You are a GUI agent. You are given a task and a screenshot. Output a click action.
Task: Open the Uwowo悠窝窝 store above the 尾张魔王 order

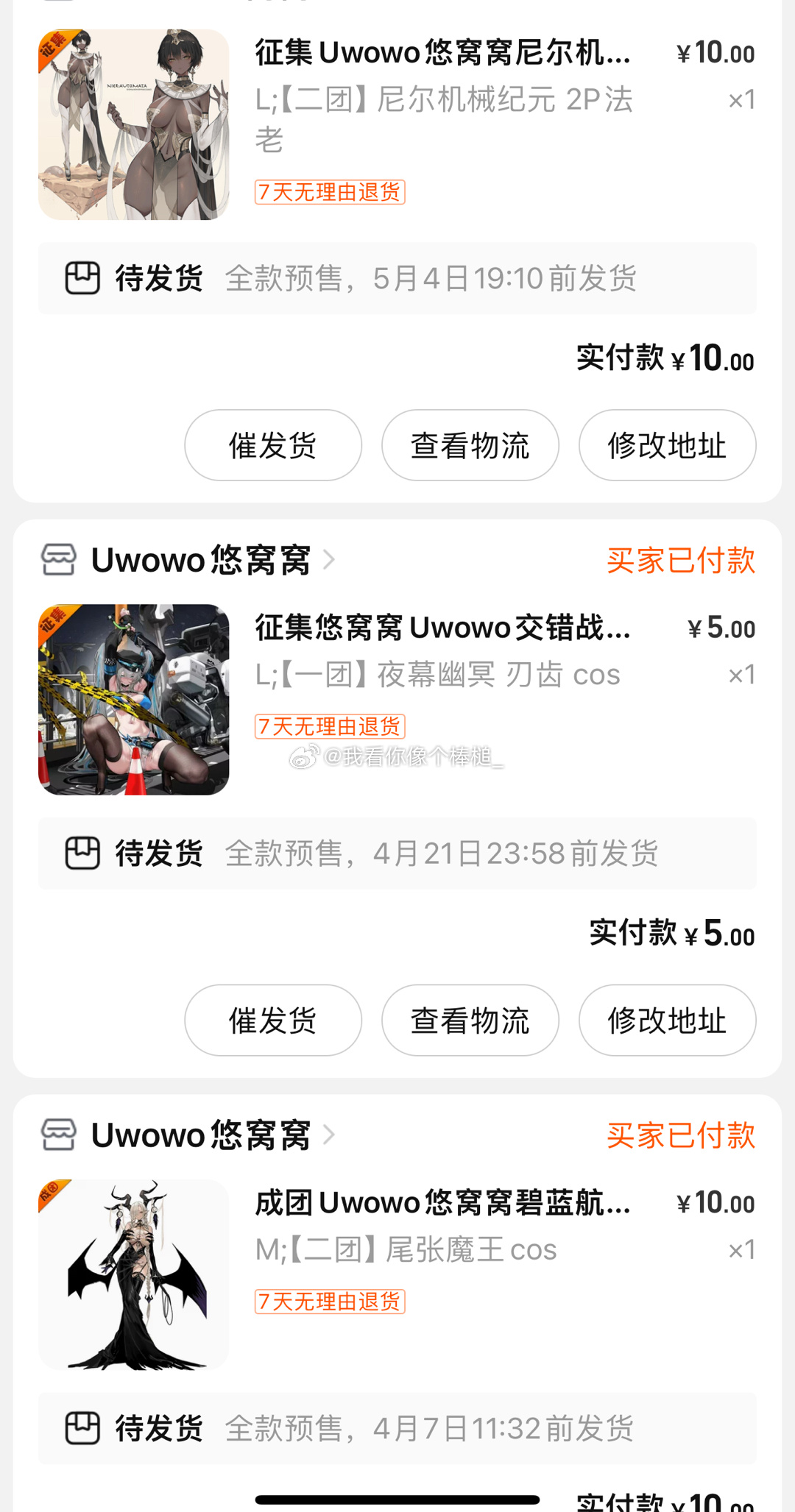tap(188, 1135)
